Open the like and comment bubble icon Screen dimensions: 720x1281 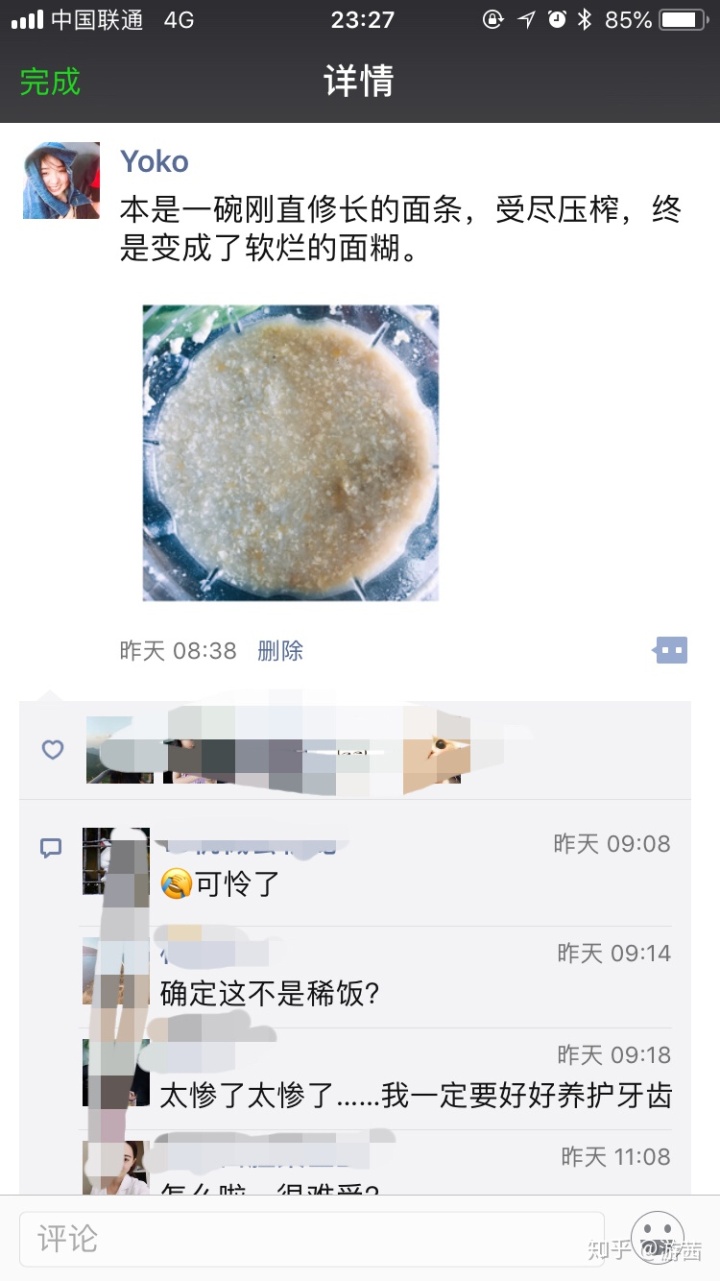tap(670, 651)
